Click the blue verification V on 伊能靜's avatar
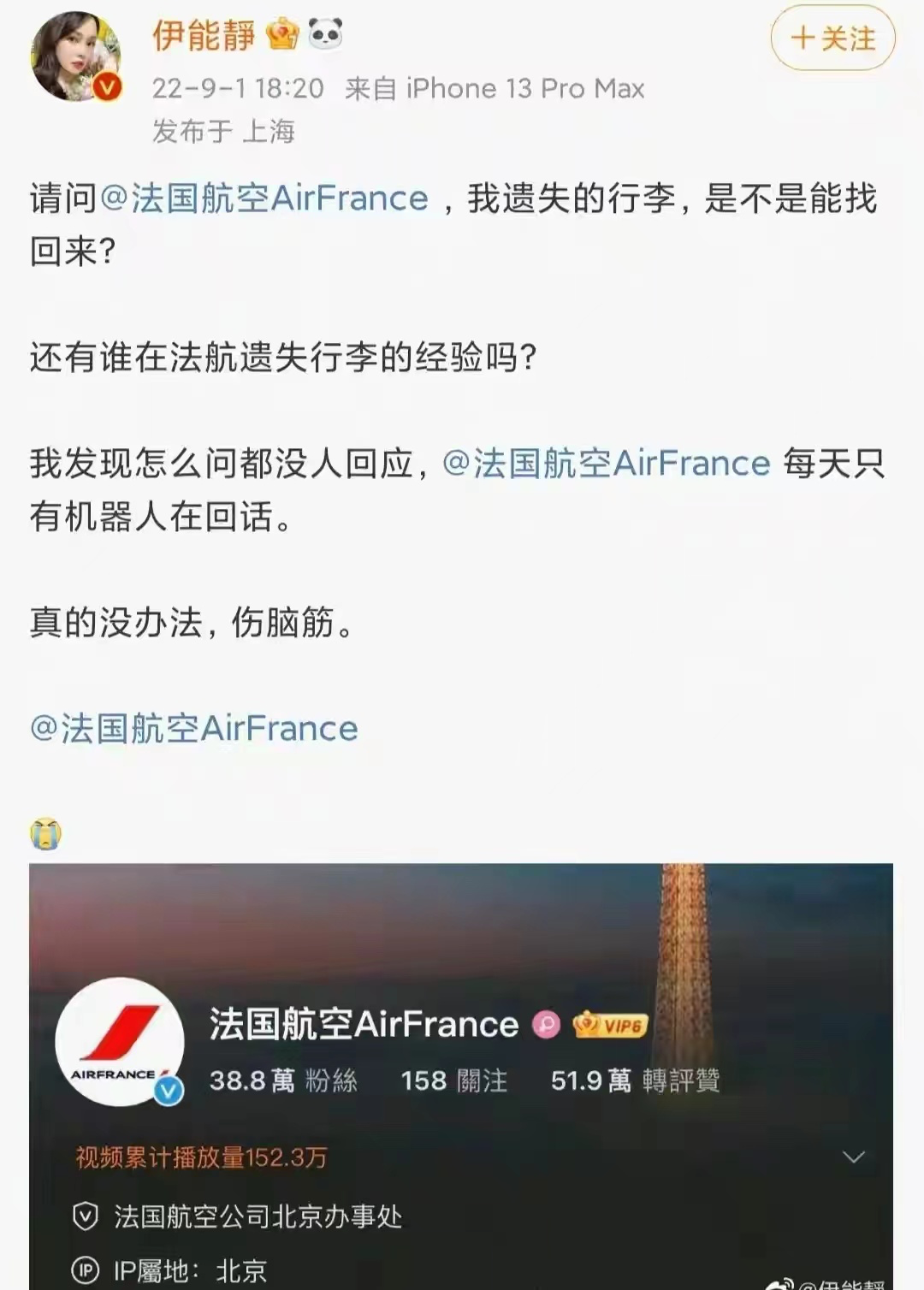 [x=105, y=86]
